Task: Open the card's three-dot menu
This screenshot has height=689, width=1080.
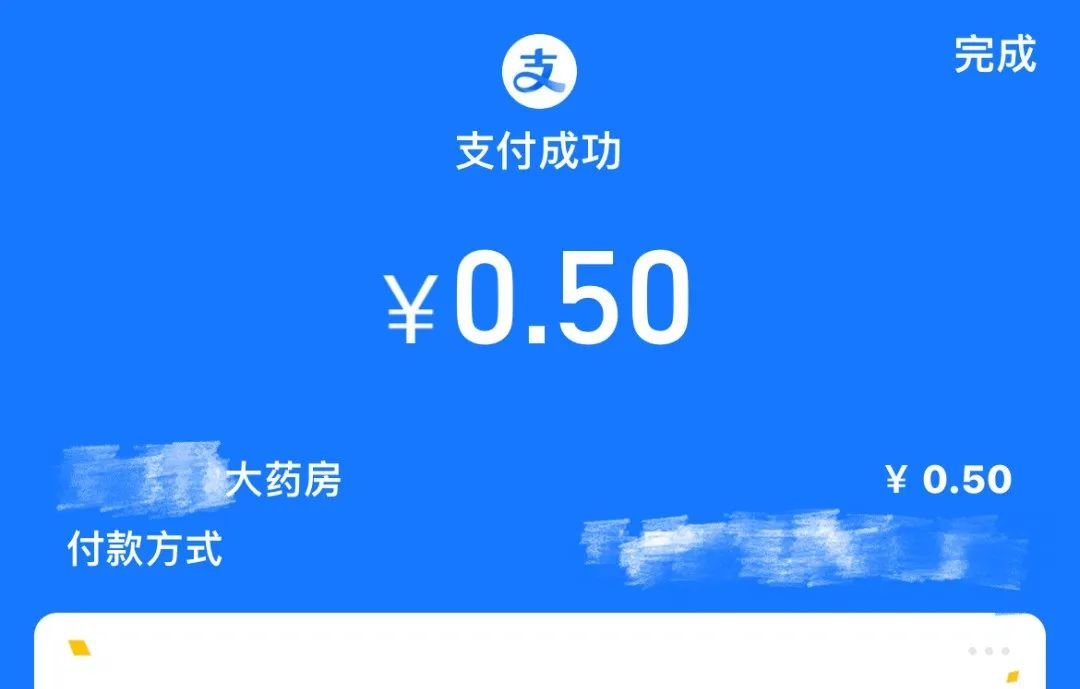Action: pyautogui.click(x=988, y=651)
